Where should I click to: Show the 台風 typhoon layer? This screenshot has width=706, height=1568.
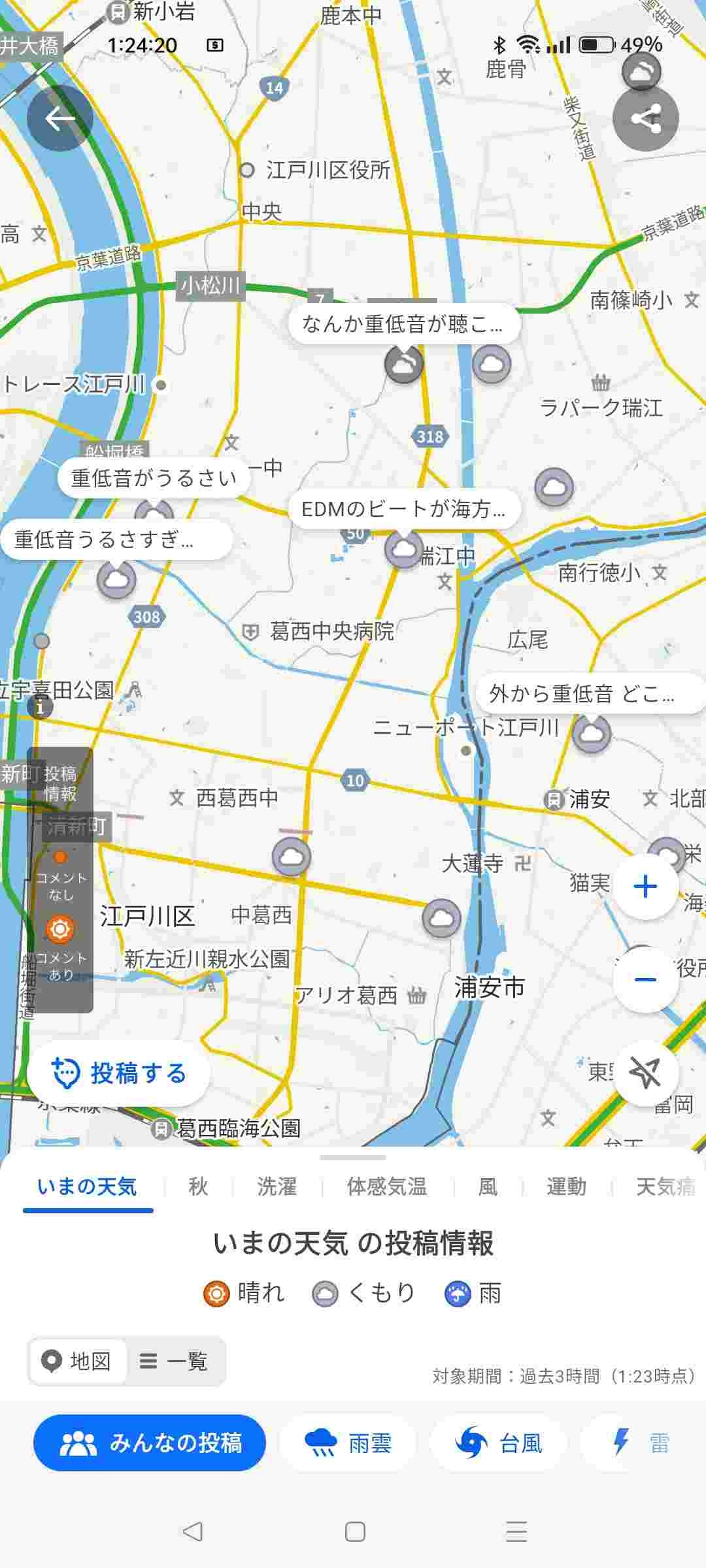498,1443
